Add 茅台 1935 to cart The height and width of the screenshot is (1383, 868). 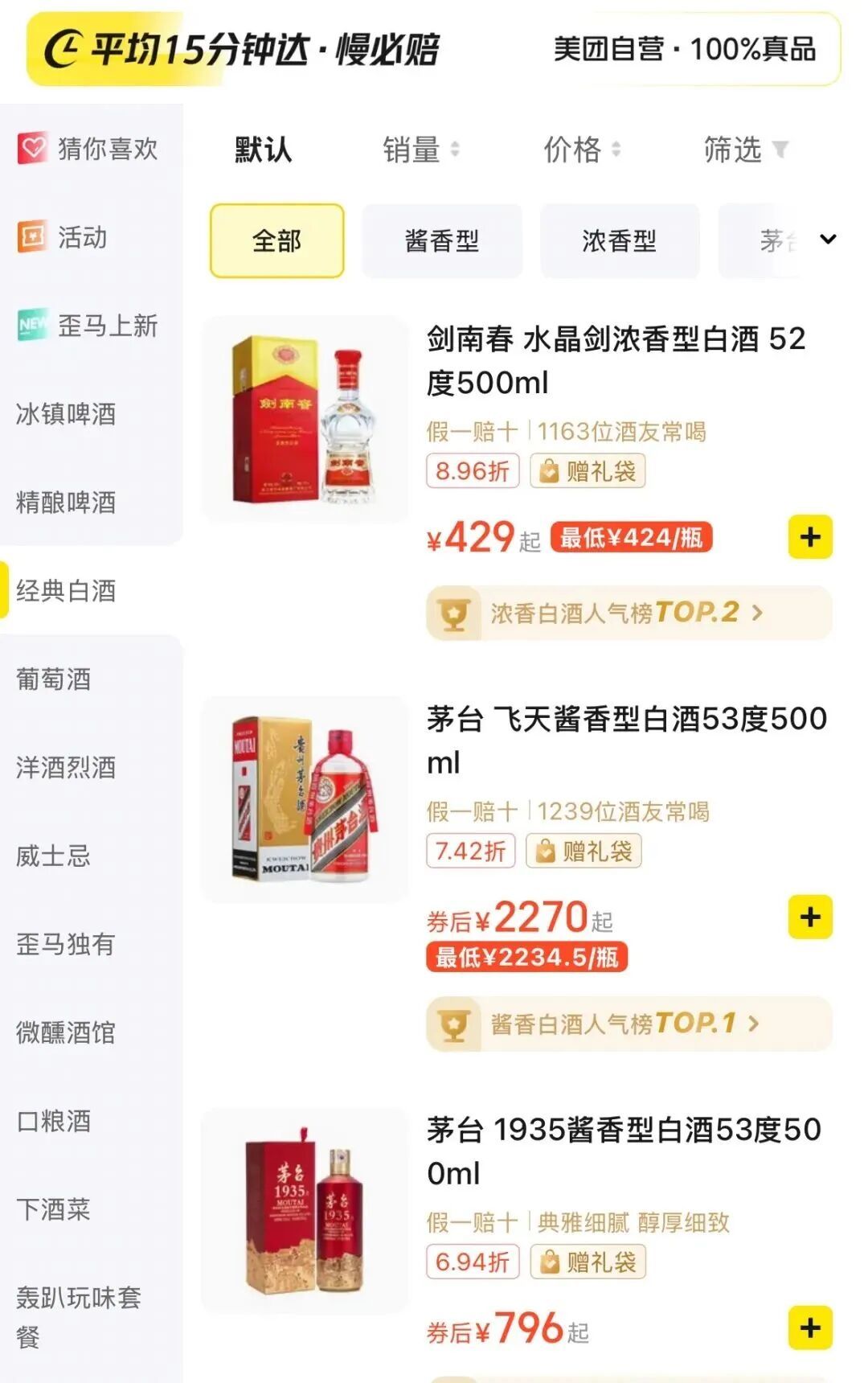point(810,1328)
